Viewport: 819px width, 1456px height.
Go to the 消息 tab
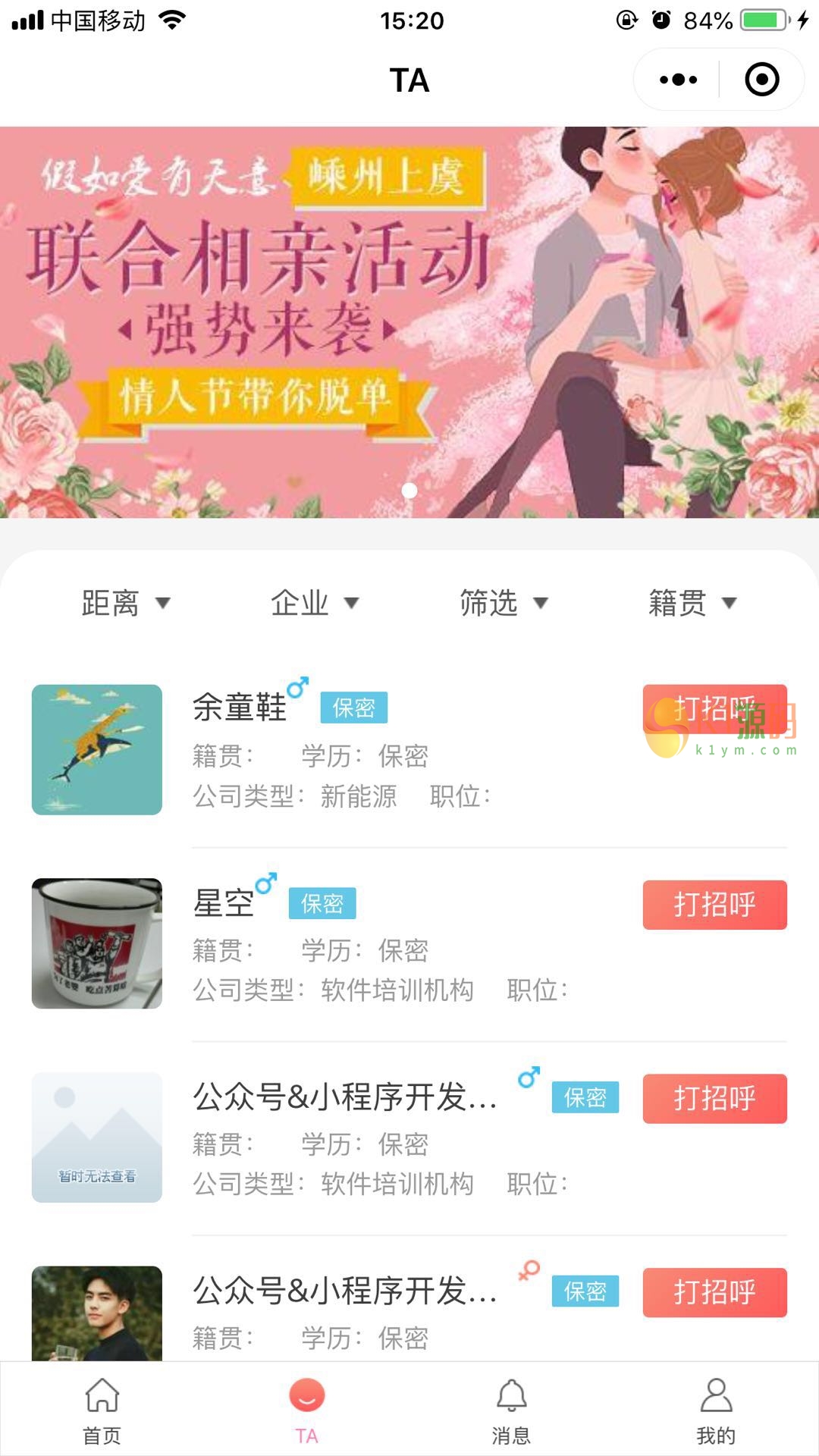[512, 1410]
